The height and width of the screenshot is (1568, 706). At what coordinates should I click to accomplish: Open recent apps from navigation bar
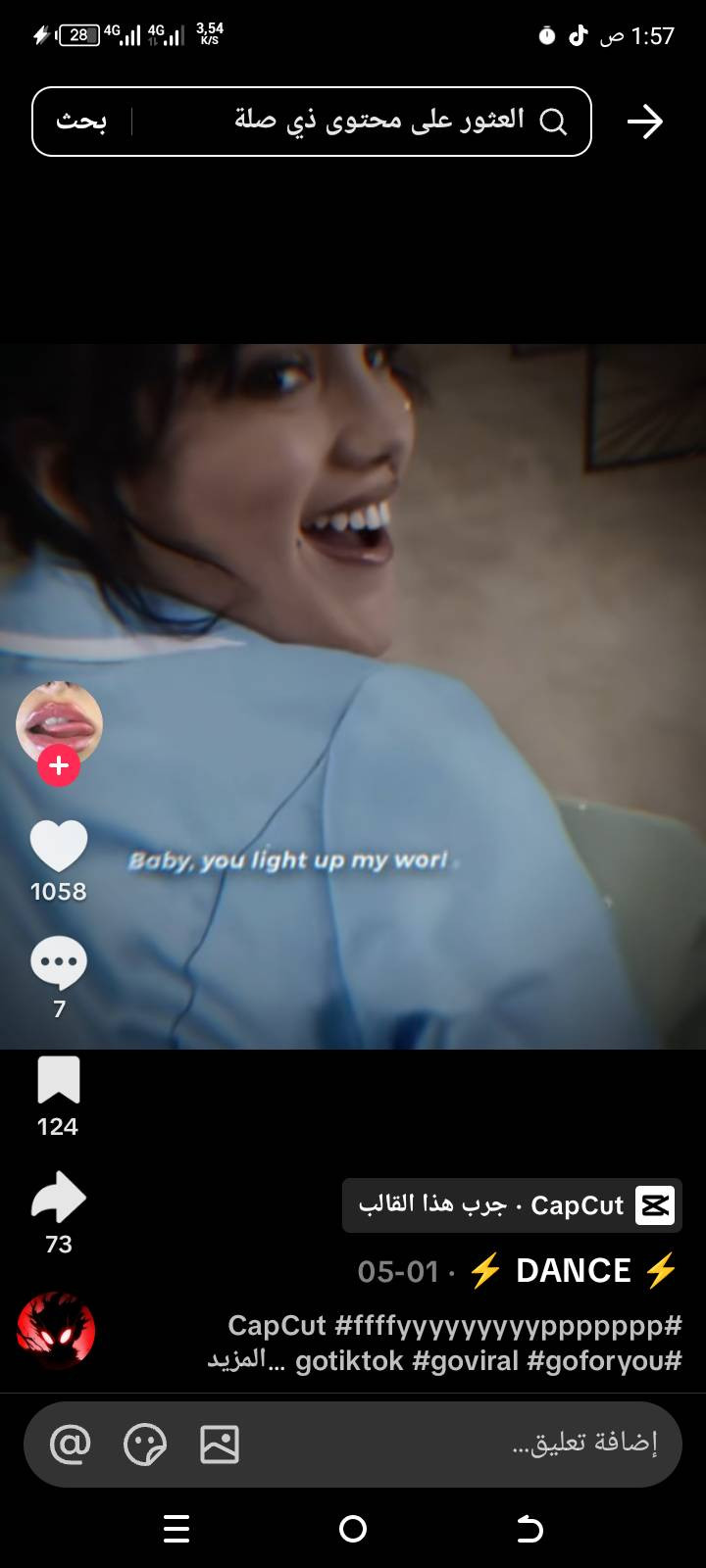176,1529
